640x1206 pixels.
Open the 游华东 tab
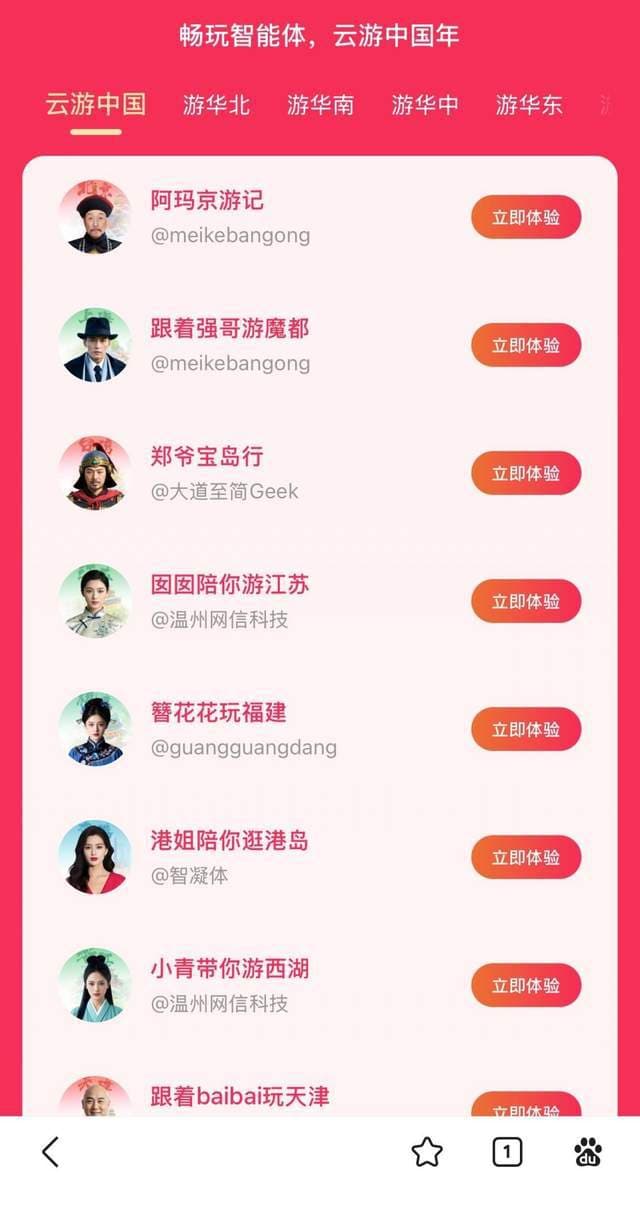pos(529,104)
